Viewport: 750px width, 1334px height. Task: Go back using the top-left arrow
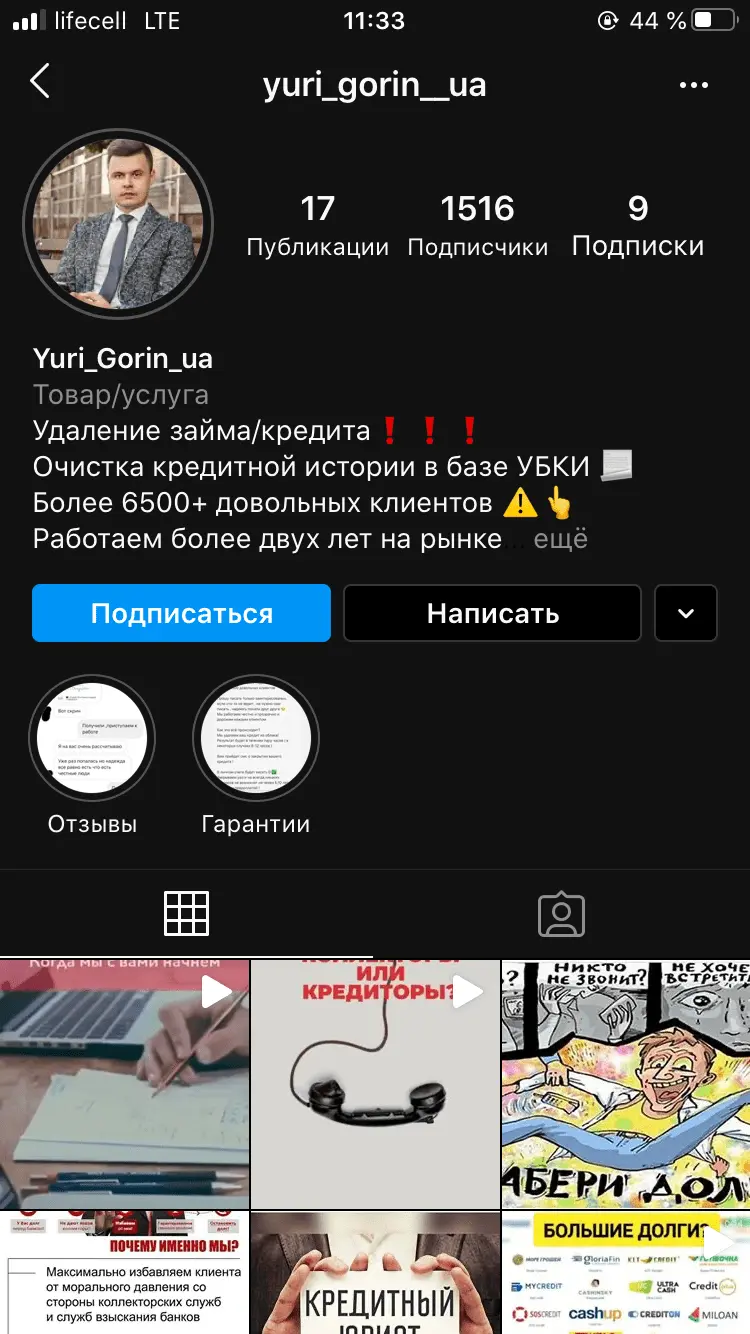pyautogui.click(x=40, y=82)
